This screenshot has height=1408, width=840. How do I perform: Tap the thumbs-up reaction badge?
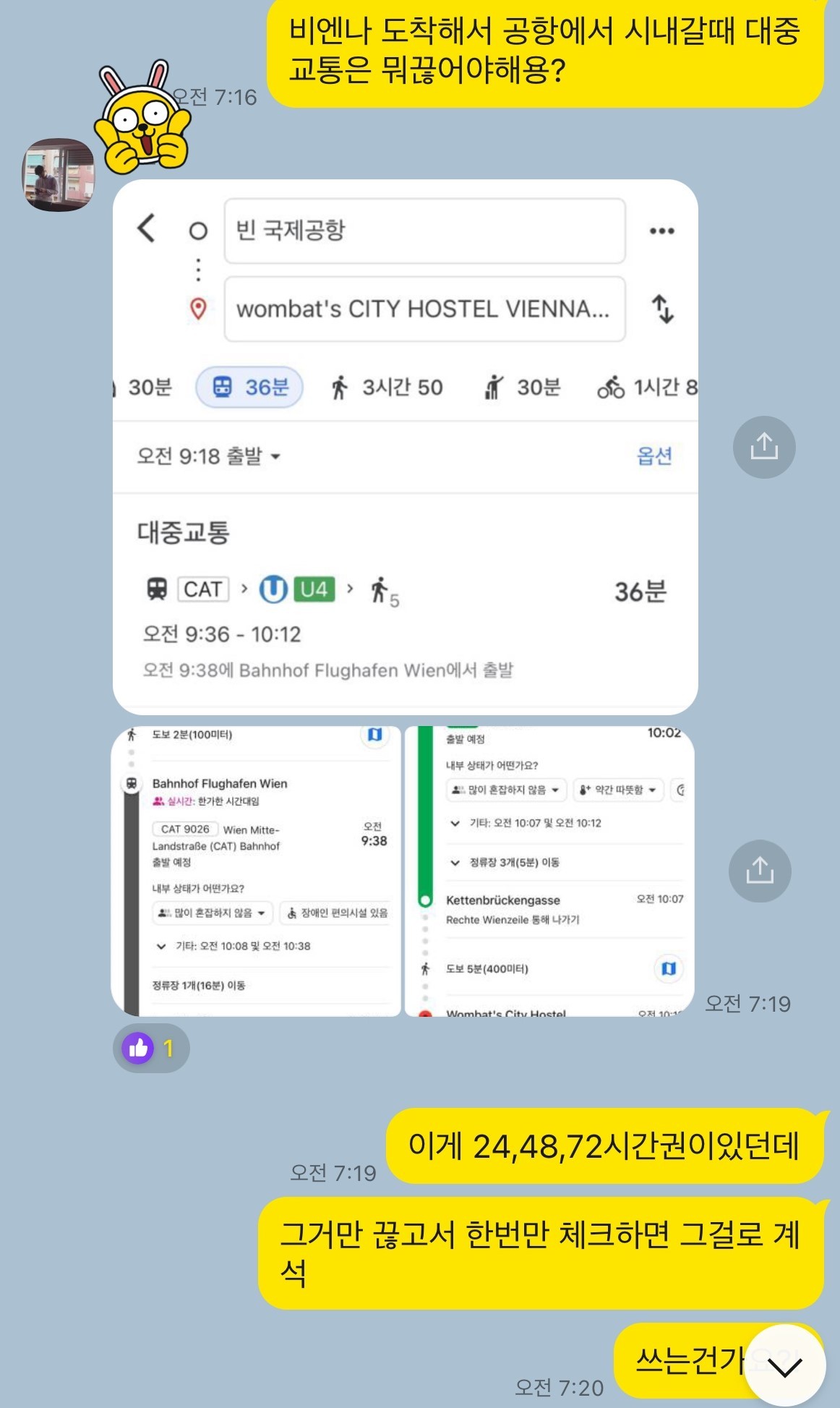coord(151,1048)
